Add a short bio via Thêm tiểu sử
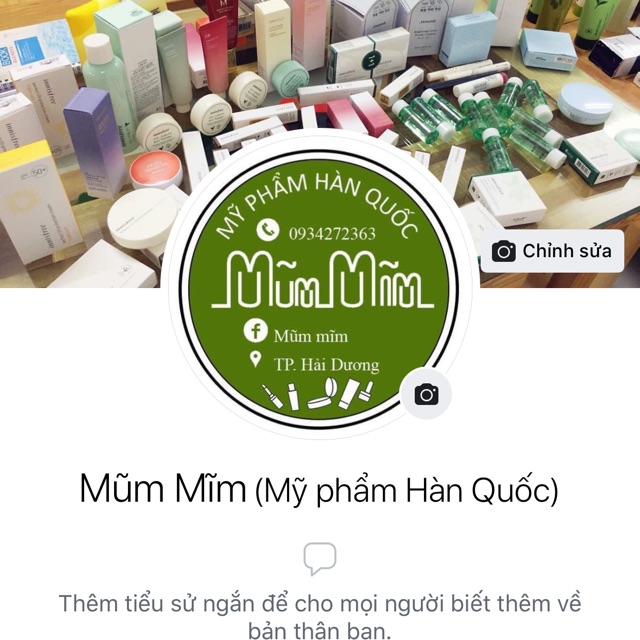Screen dimensions: 640x640 click(x=320, y=604)
